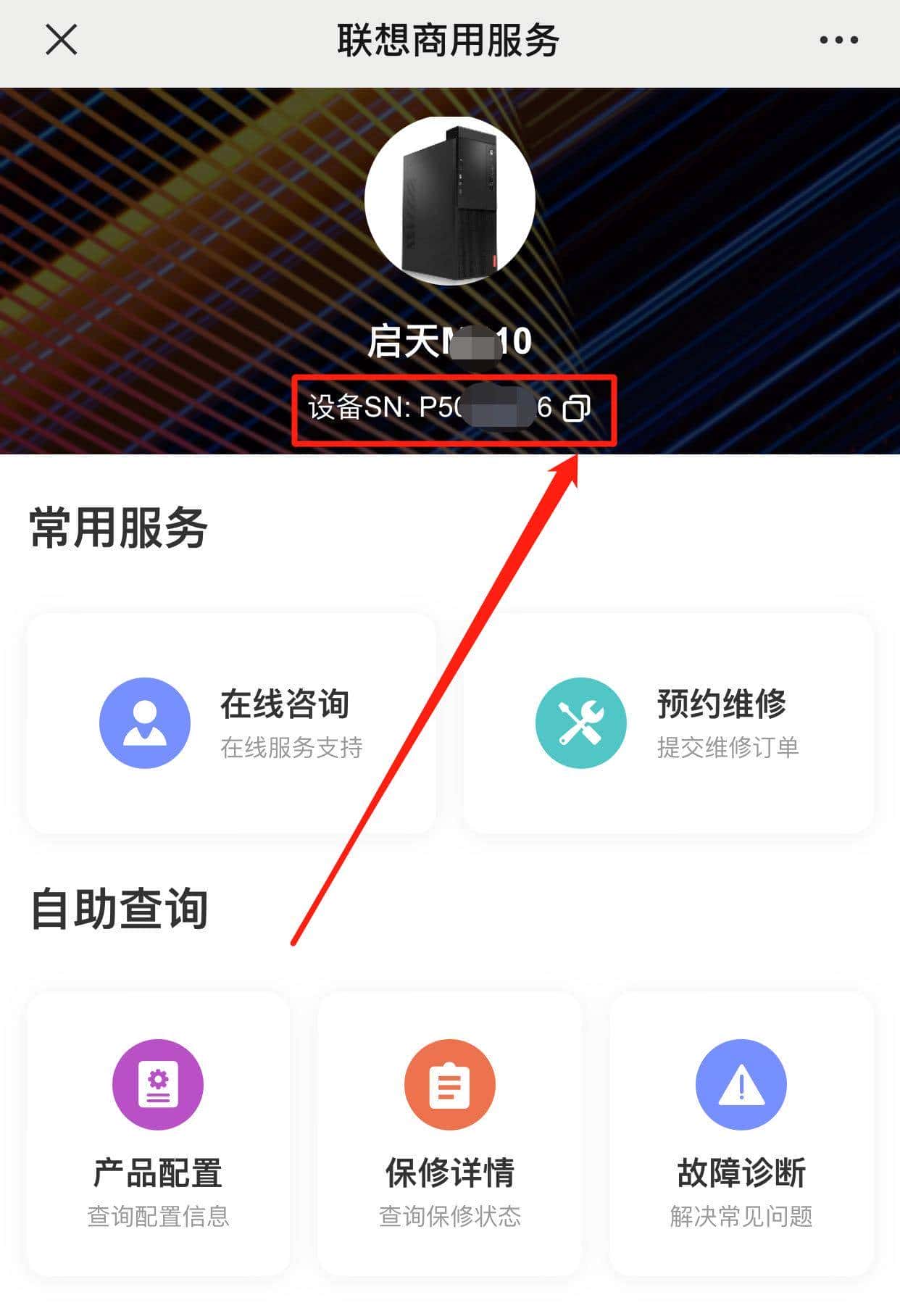Tap the 预约维修 tools icon
Screen dimensions: 900x1316
[x=580, y=721]
